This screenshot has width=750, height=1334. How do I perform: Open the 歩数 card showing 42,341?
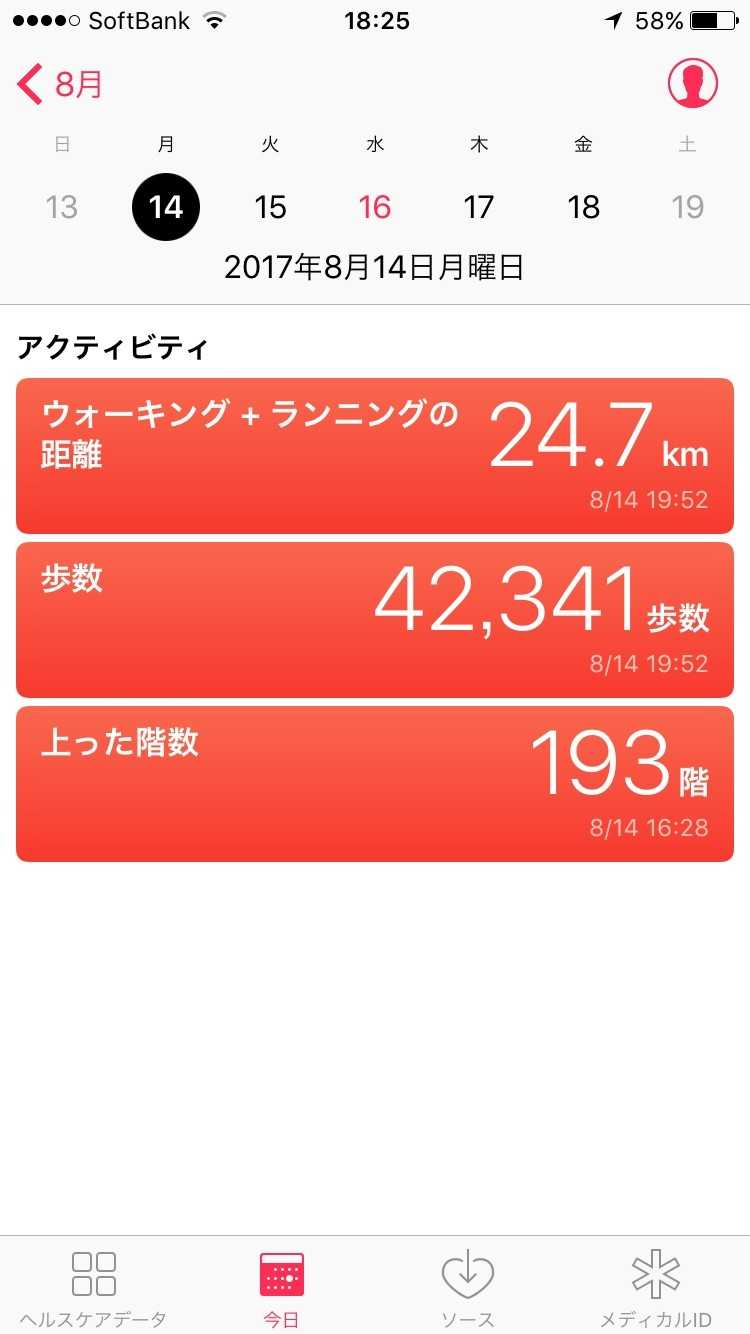coord(375,620)
